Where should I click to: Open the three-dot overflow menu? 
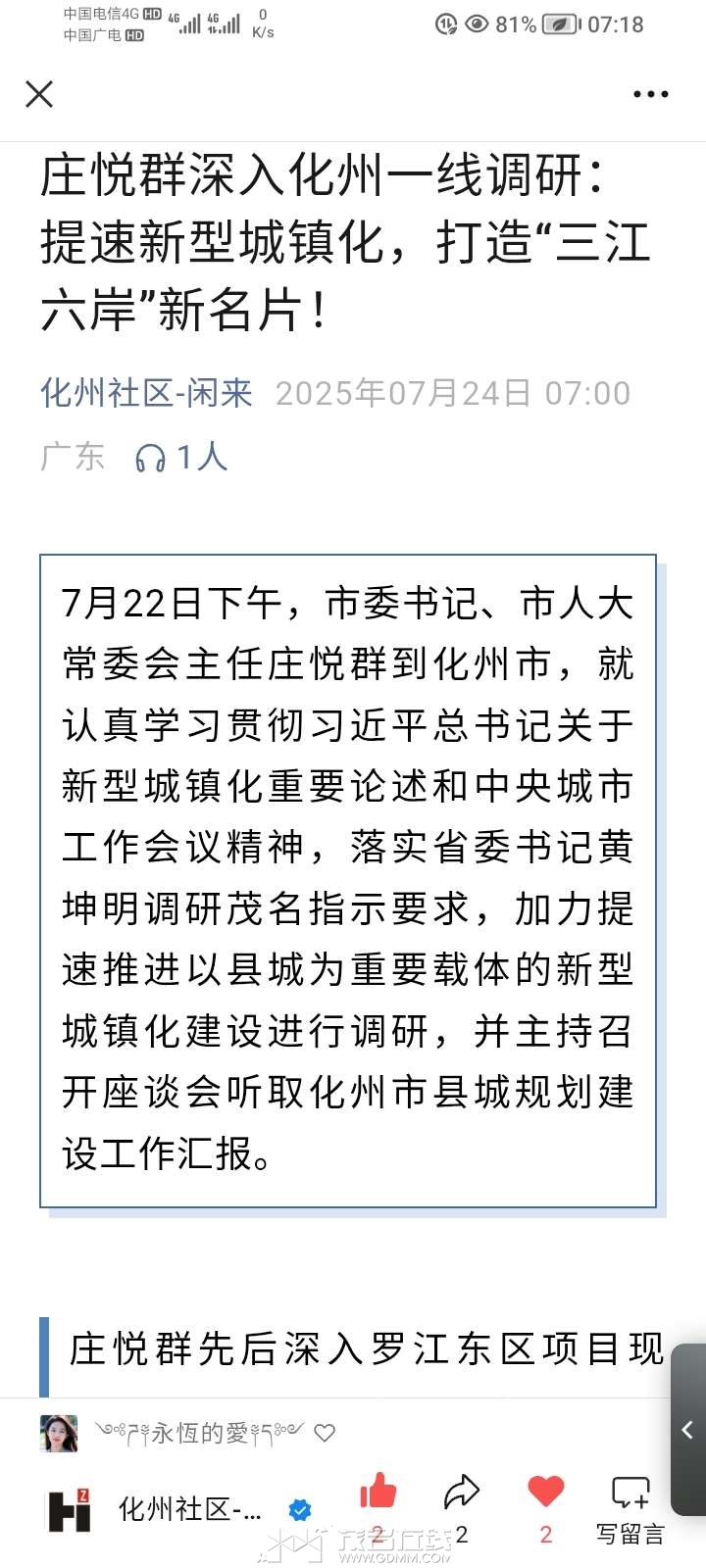click(x=650, y=94)
